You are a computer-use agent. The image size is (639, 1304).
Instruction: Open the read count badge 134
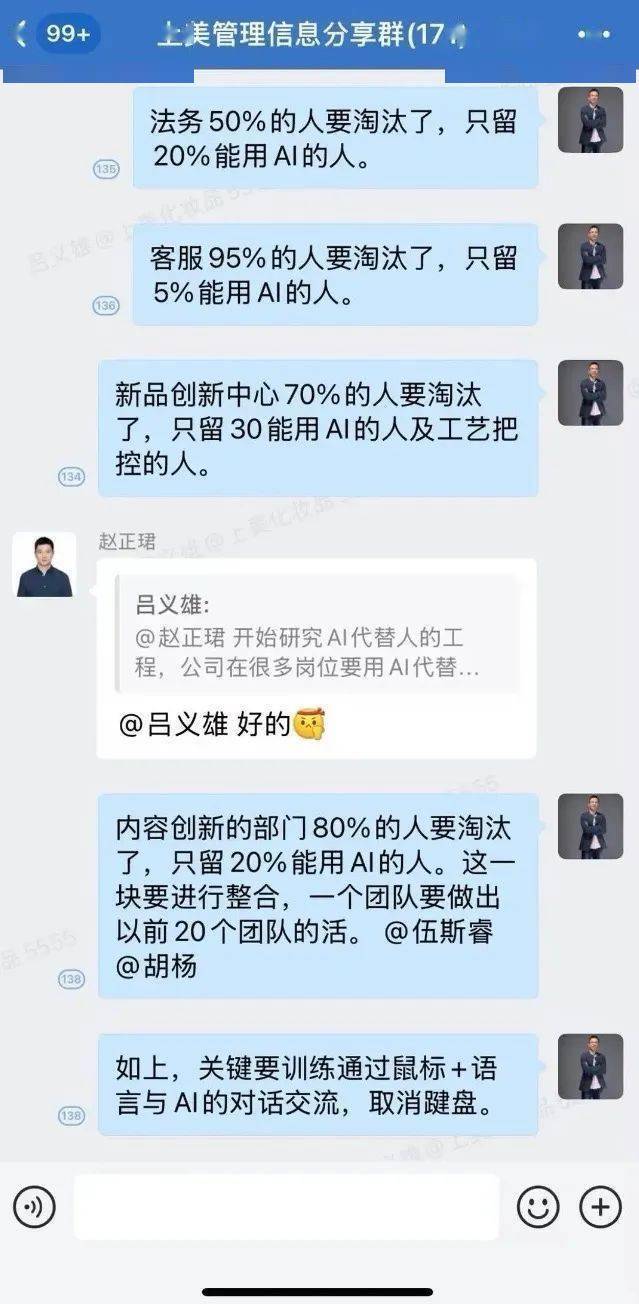pyautogui.click(x=70, y=477)
